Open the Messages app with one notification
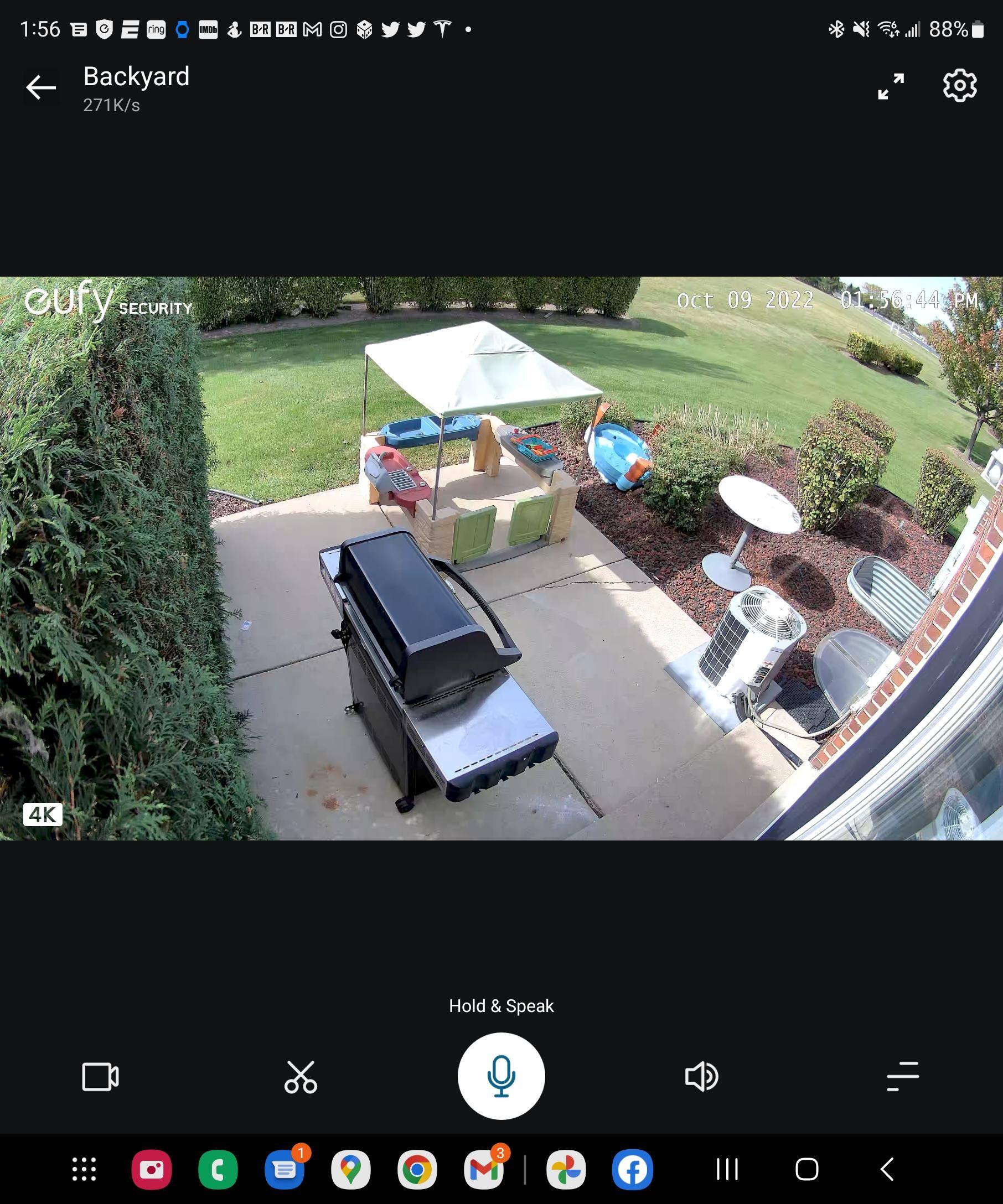Viewport: 1003px width, 1204px height. tap(285, 1169)
